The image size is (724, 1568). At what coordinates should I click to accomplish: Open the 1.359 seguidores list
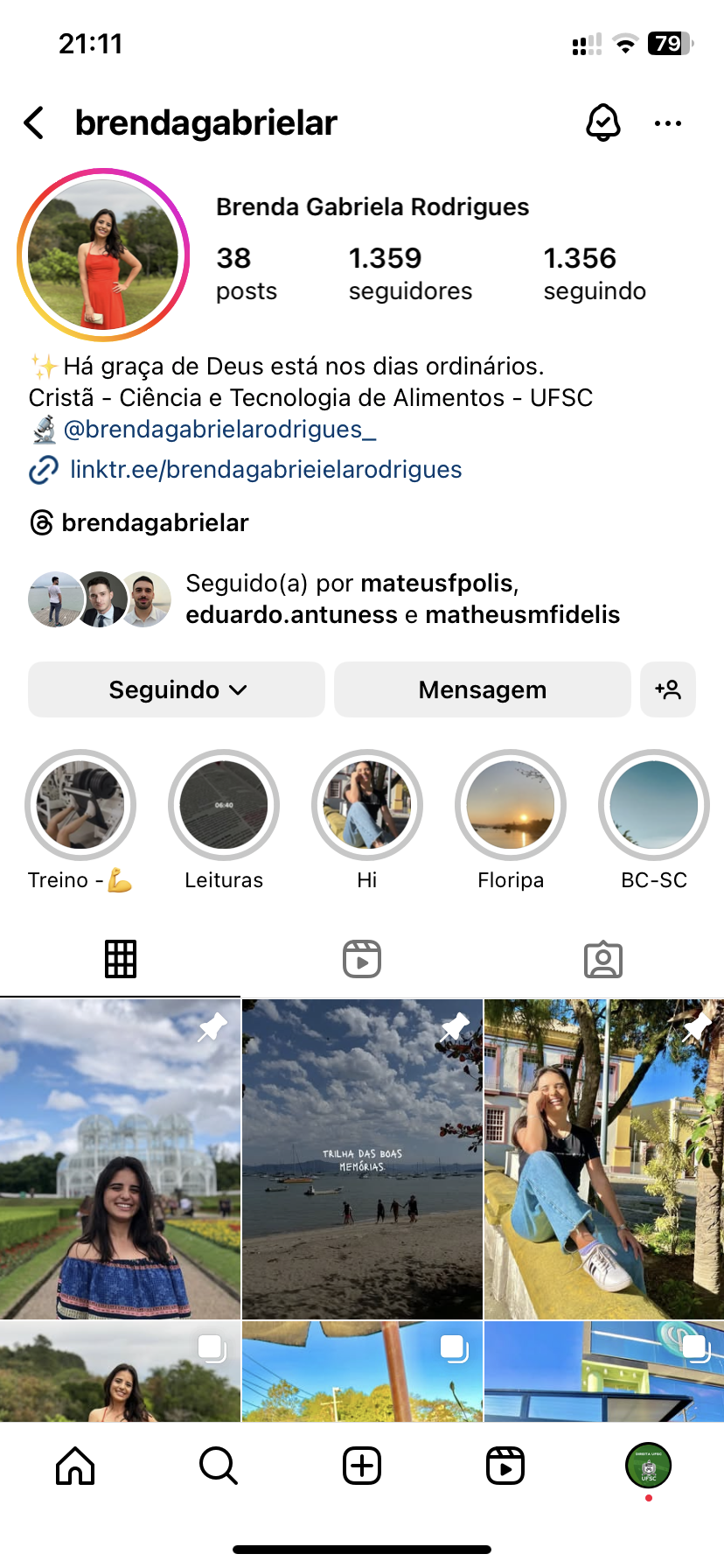(409, 273)
